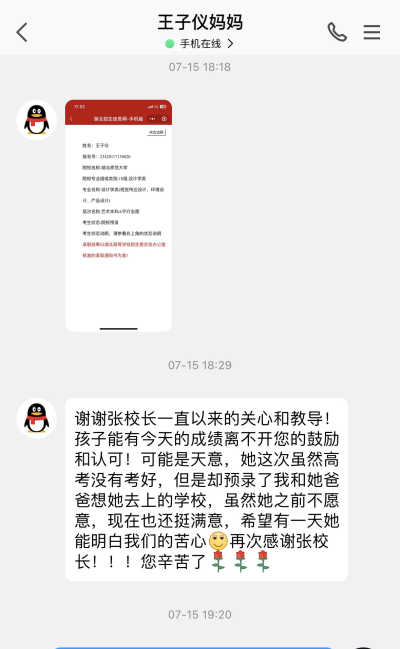400x649 pixels.
Task: Go back to the chat list
Action: point(22,32)
